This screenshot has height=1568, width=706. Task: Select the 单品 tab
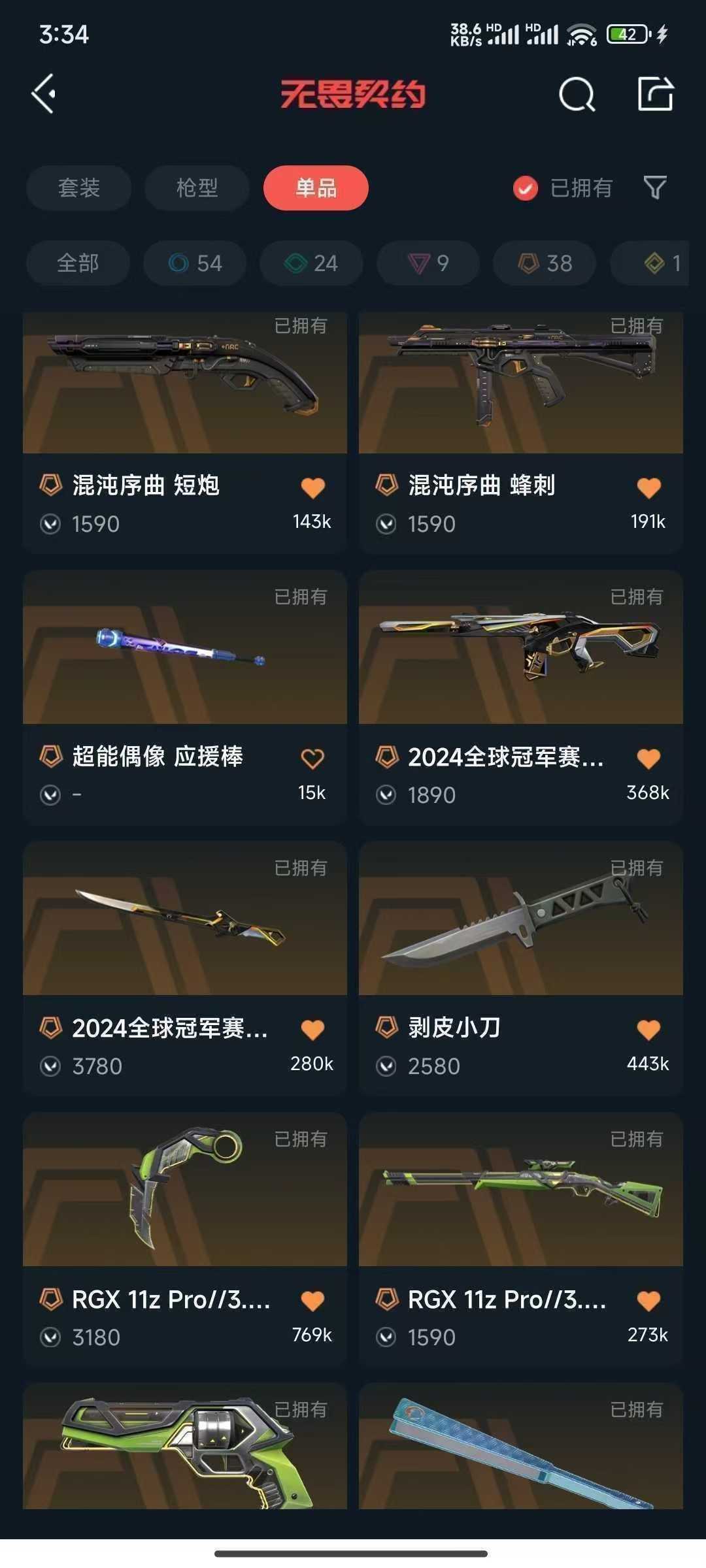(x=316, y=188)
